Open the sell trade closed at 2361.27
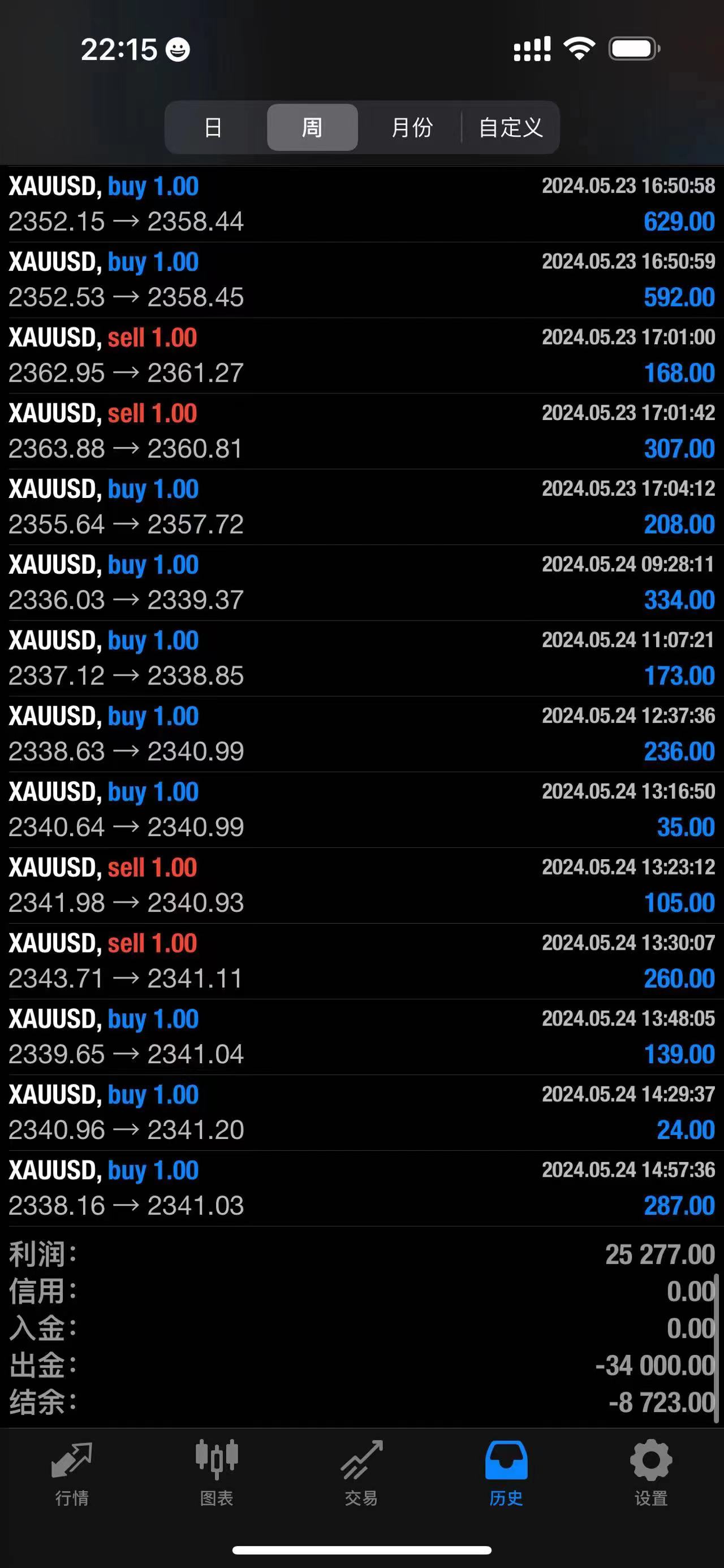This screenshot has width=724, height=1568. pos(361,356)
